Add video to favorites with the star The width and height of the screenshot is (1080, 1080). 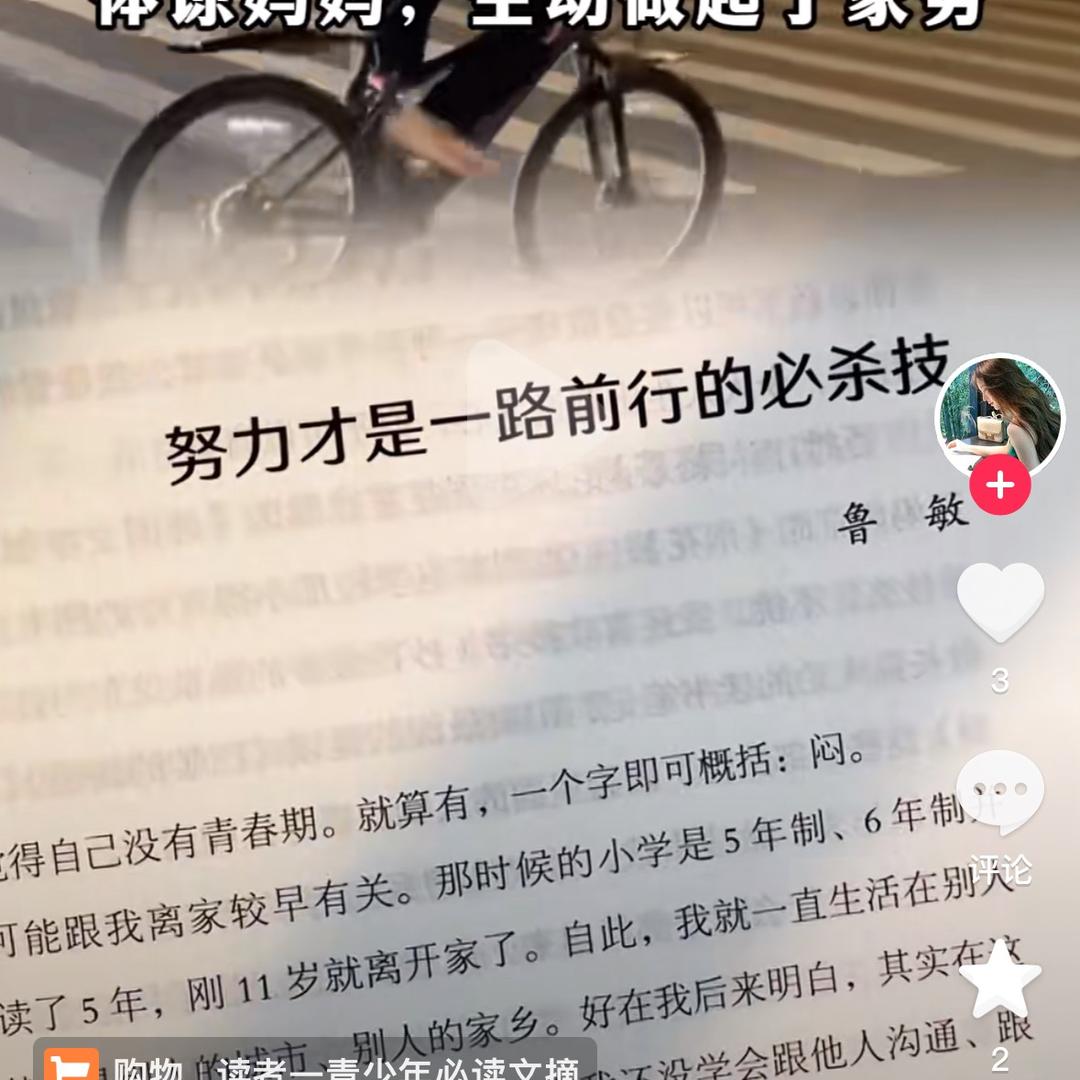[x=1000, y=979]
